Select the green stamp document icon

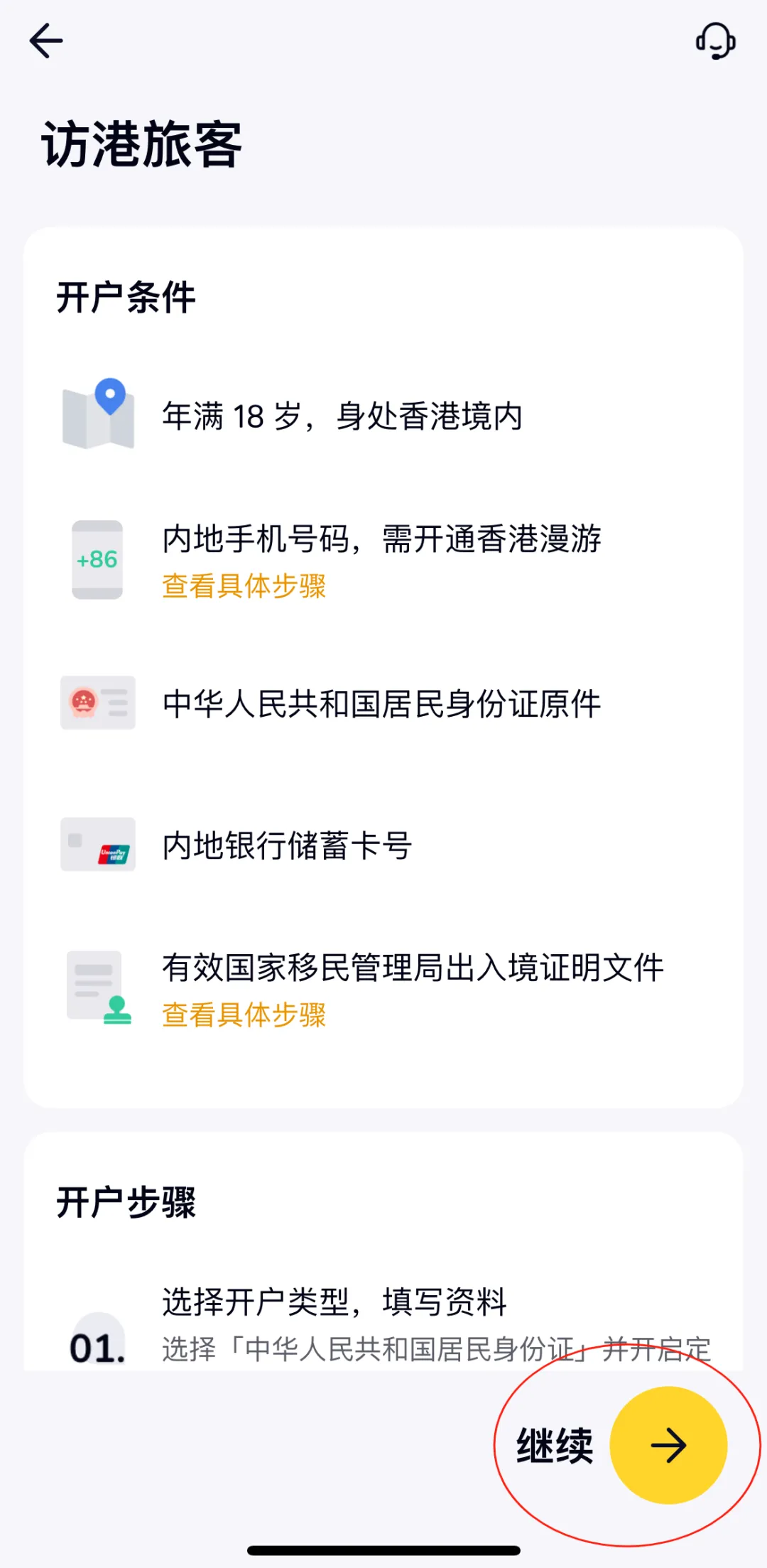coord(98,988)
